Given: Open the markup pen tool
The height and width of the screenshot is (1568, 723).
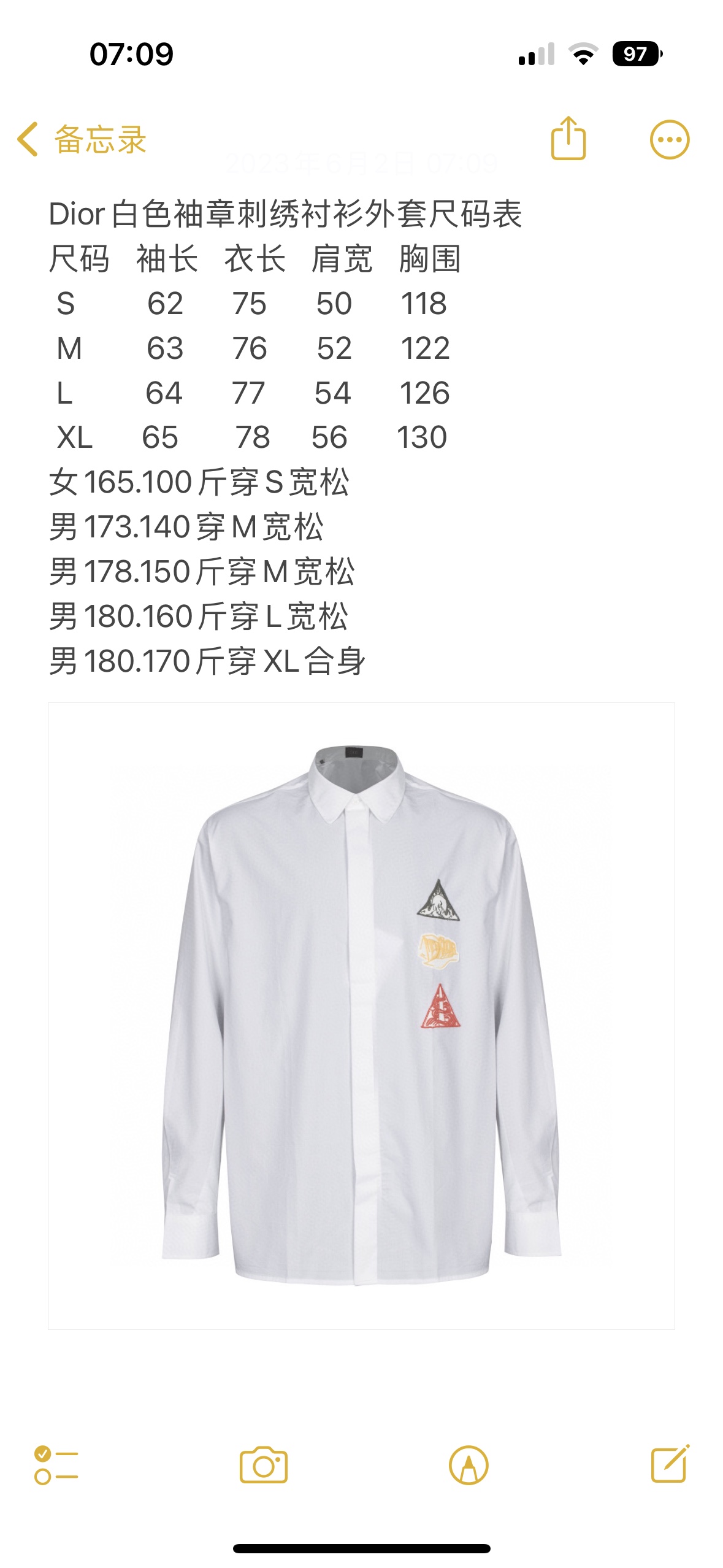Looking at the screenshot, I should 469,1465.
